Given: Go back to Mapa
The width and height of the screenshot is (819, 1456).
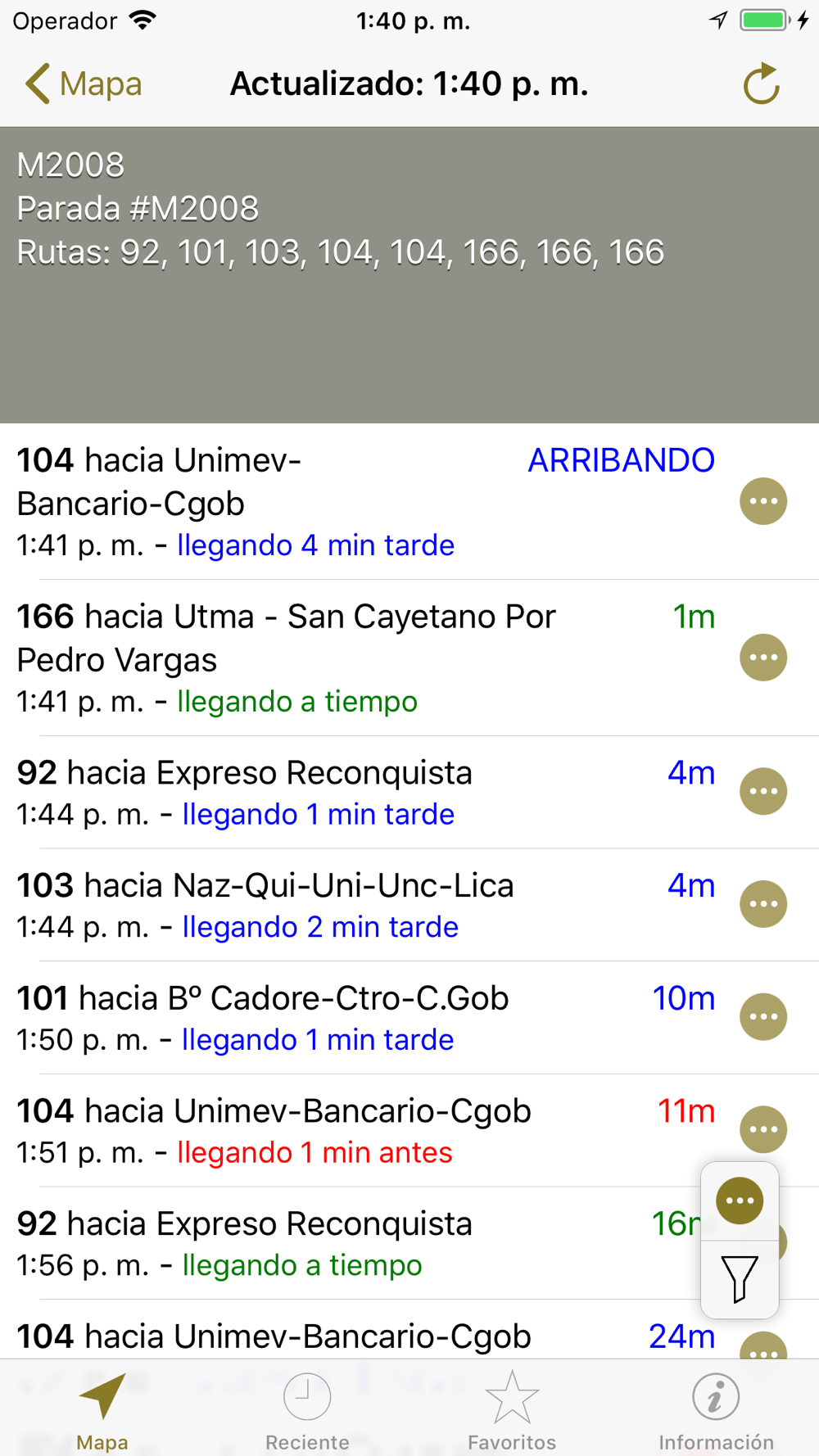Looking at the screenshot, I should pyautogui.click(x=84, y=84).
